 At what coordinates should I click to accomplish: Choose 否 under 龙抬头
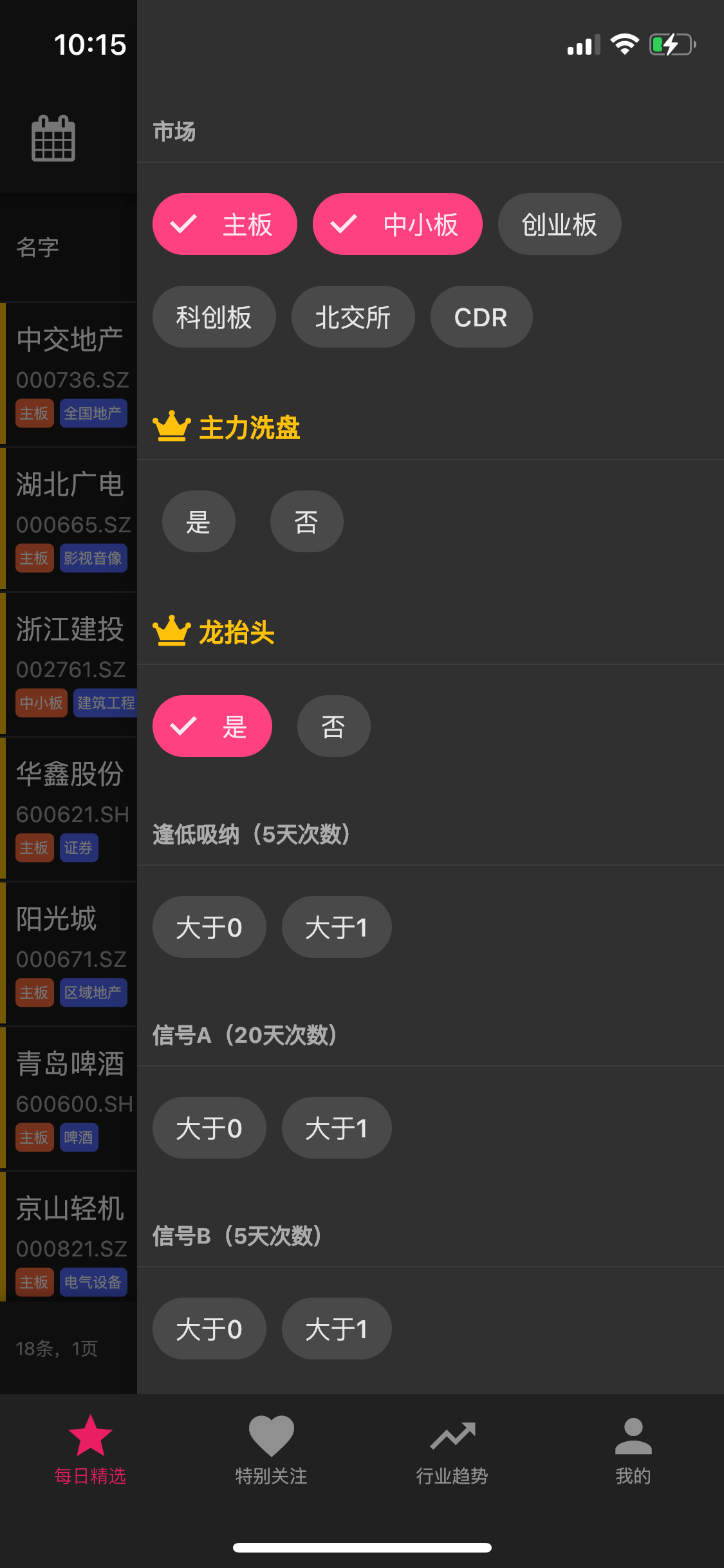pos(333,726)
